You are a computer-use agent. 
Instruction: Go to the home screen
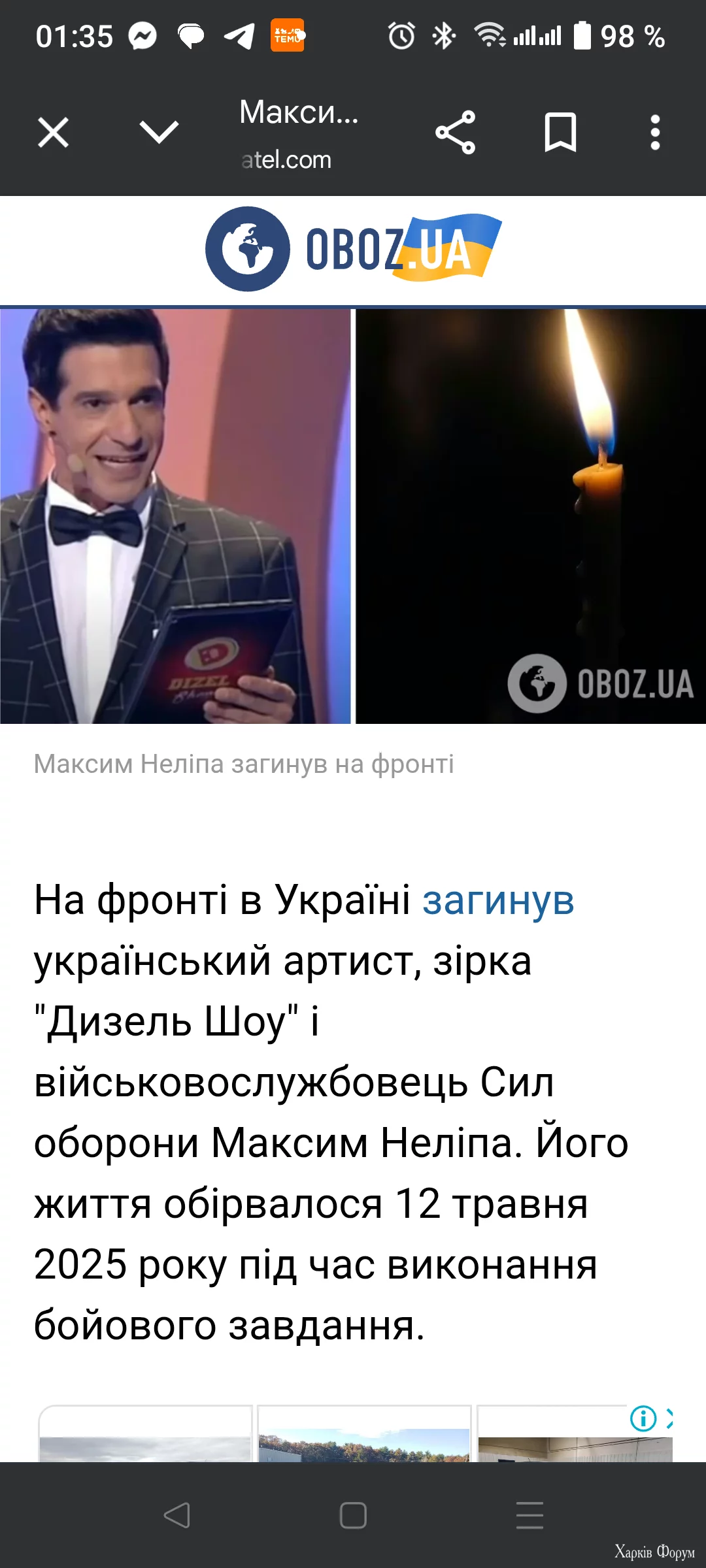click(x=353, y=1515)
